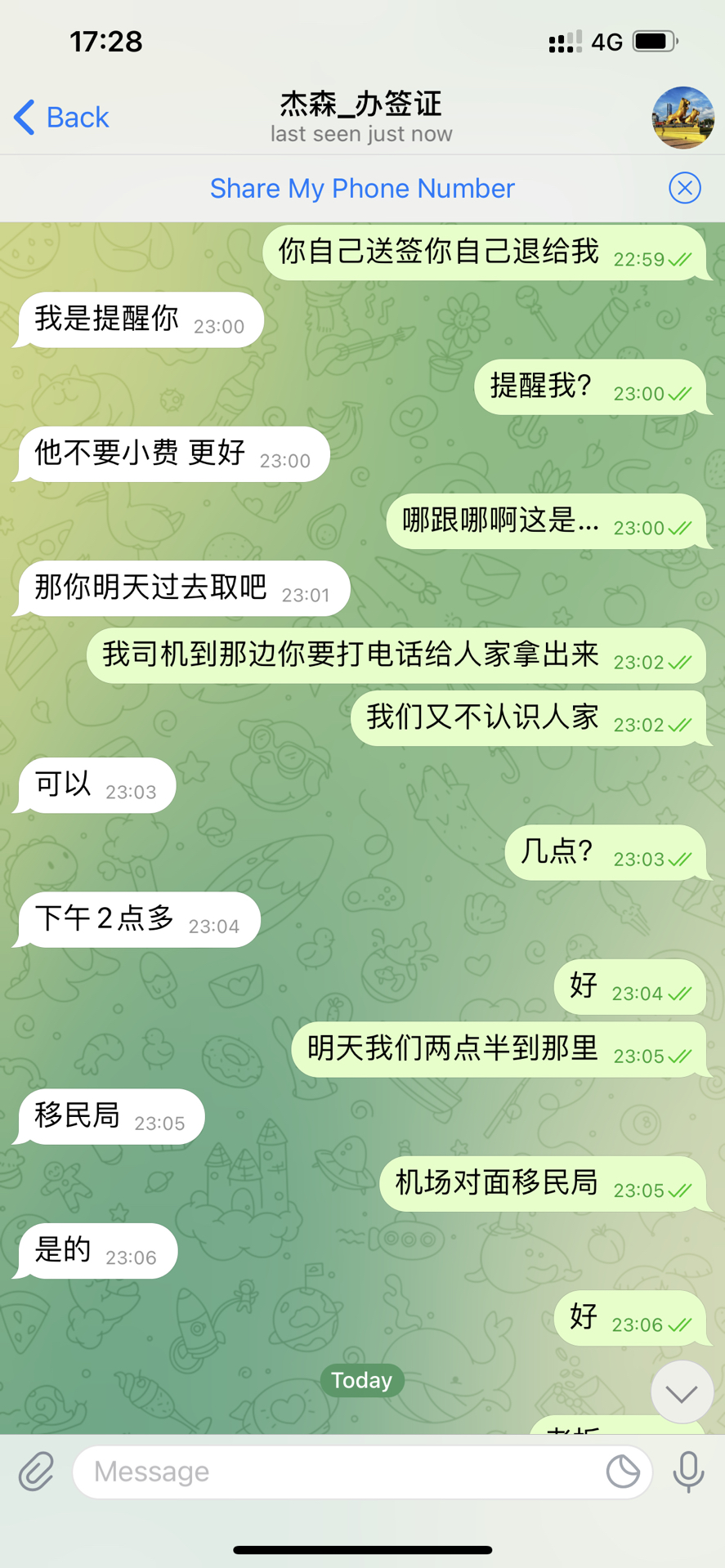The height and width of the screenshot is (1568, 725).
Task: Tap the voice message microphone
Action: (688, 1472)
